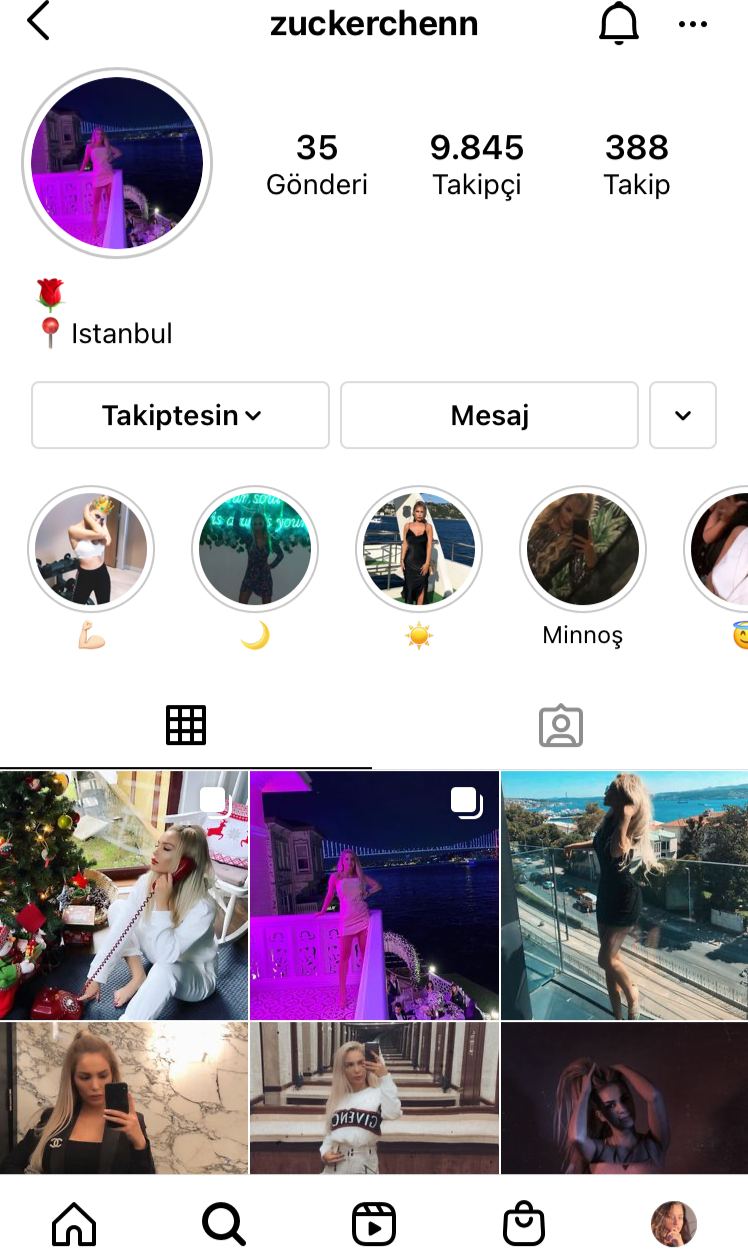The width and height of the screenshot is (748, 1251).
Task: Open the sun emoji story highlight
Action: pyautogui.click(x=418, y=549)
